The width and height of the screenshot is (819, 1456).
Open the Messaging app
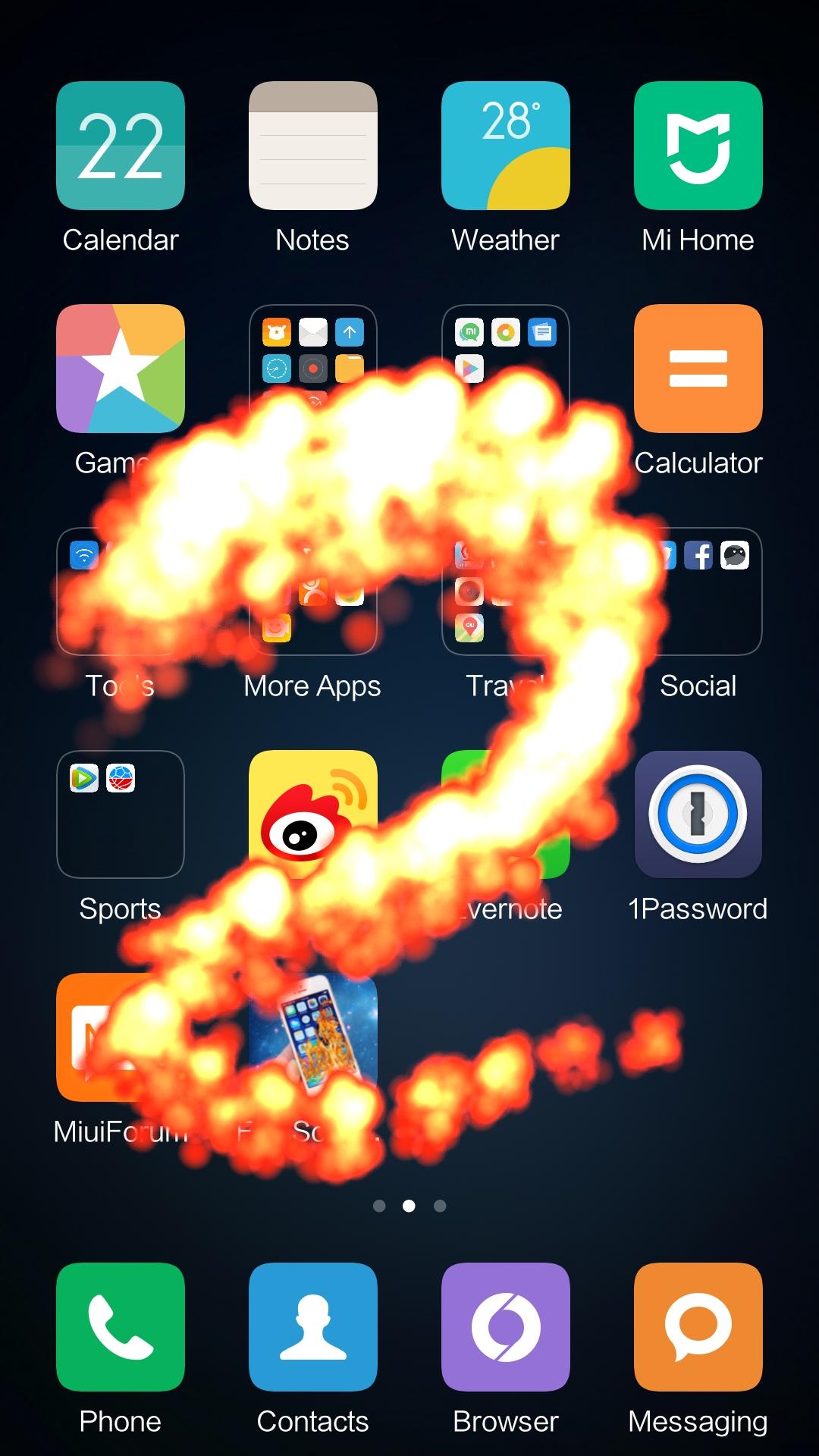(698, 1327)
